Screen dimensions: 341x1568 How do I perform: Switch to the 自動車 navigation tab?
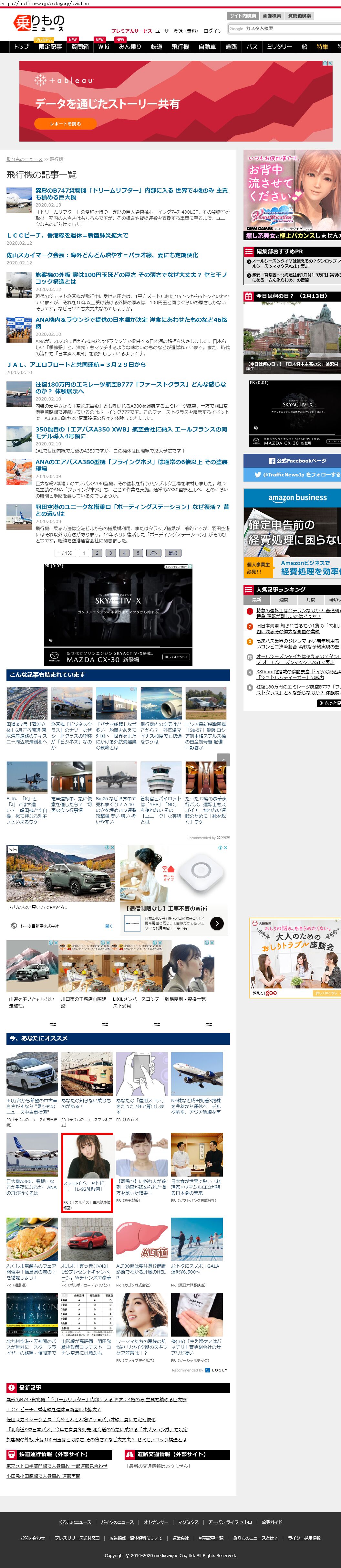point(207,47)
